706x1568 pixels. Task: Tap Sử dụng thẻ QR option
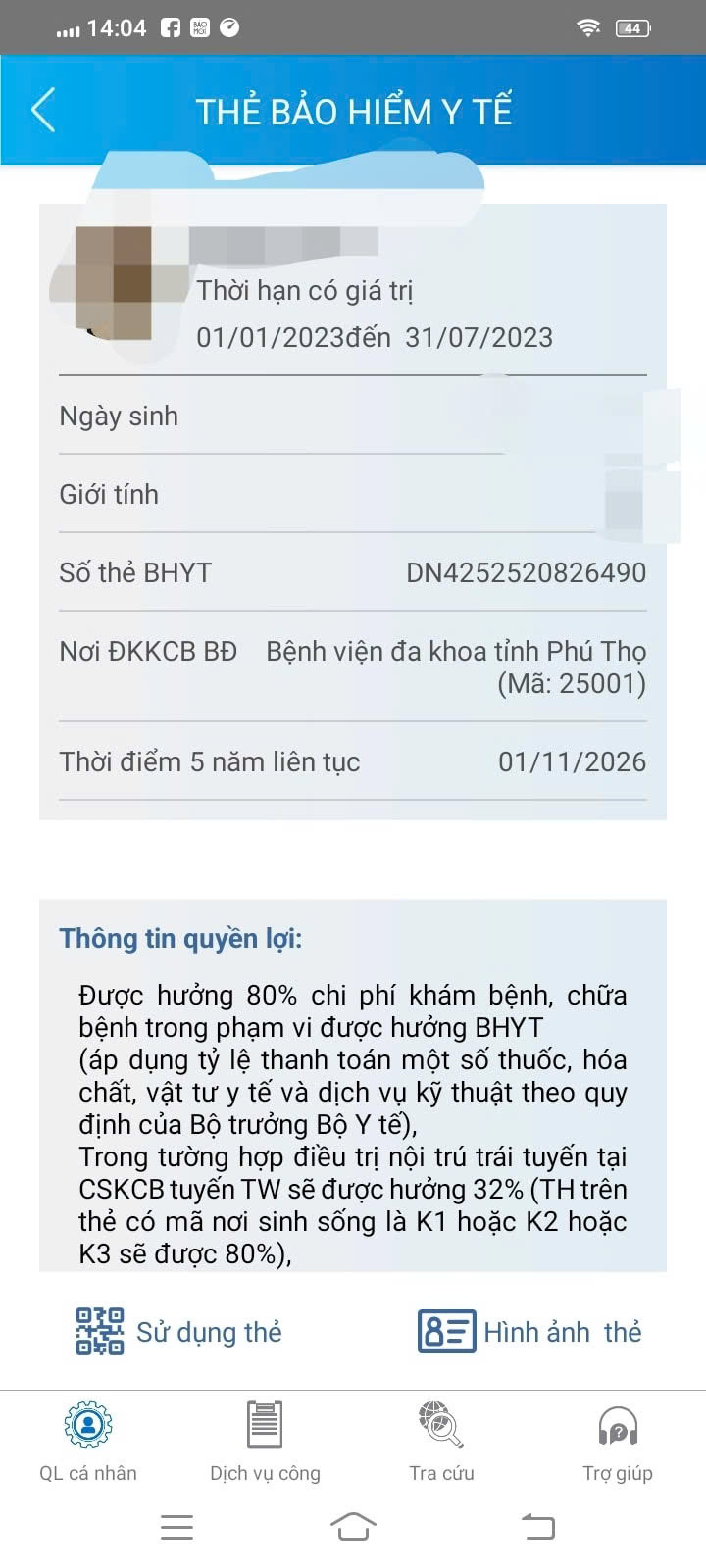point(178,1331)
